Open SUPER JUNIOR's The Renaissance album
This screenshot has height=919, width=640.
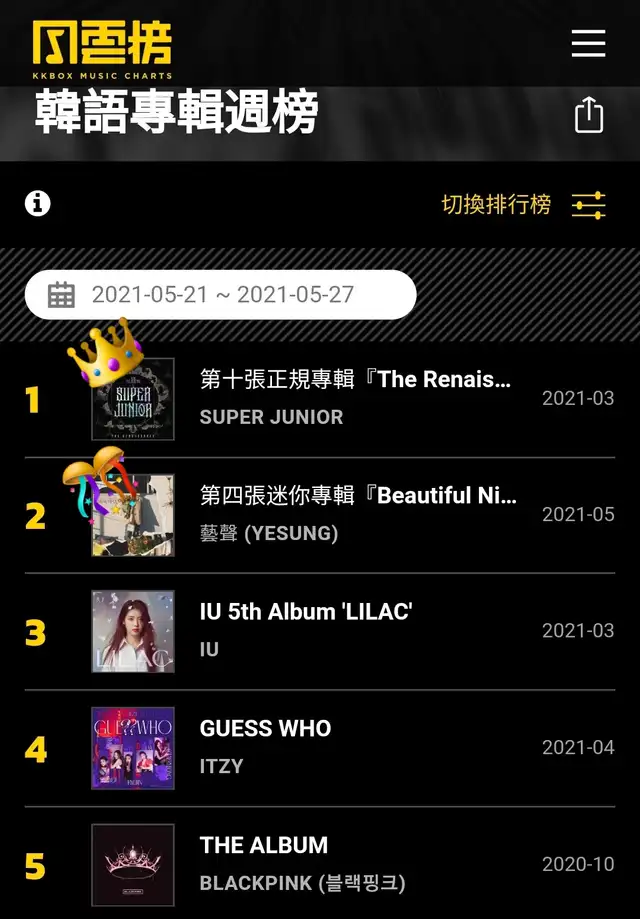pyautogui.click(x=355, y=398)
